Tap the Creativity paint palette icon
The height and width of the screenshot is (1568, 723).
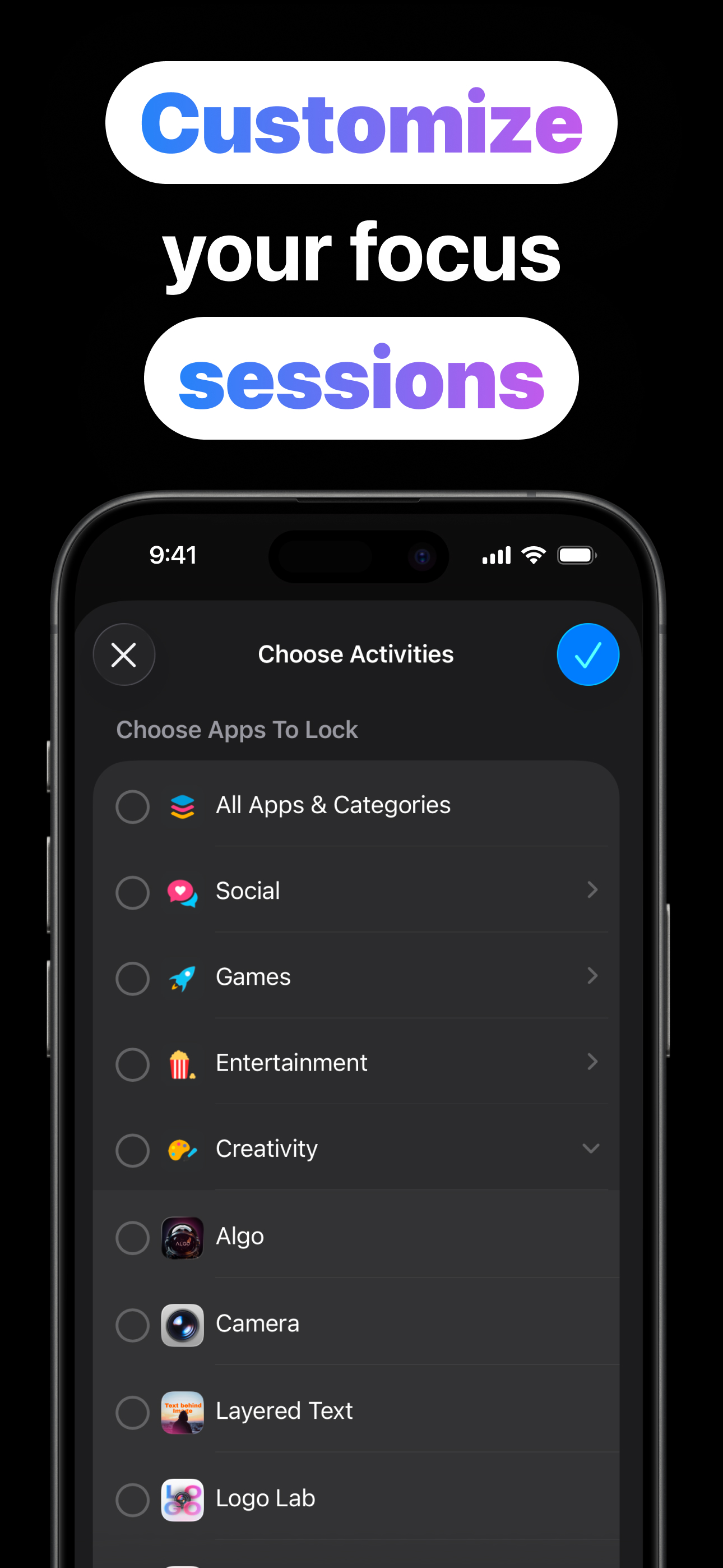pos(182,1149)
